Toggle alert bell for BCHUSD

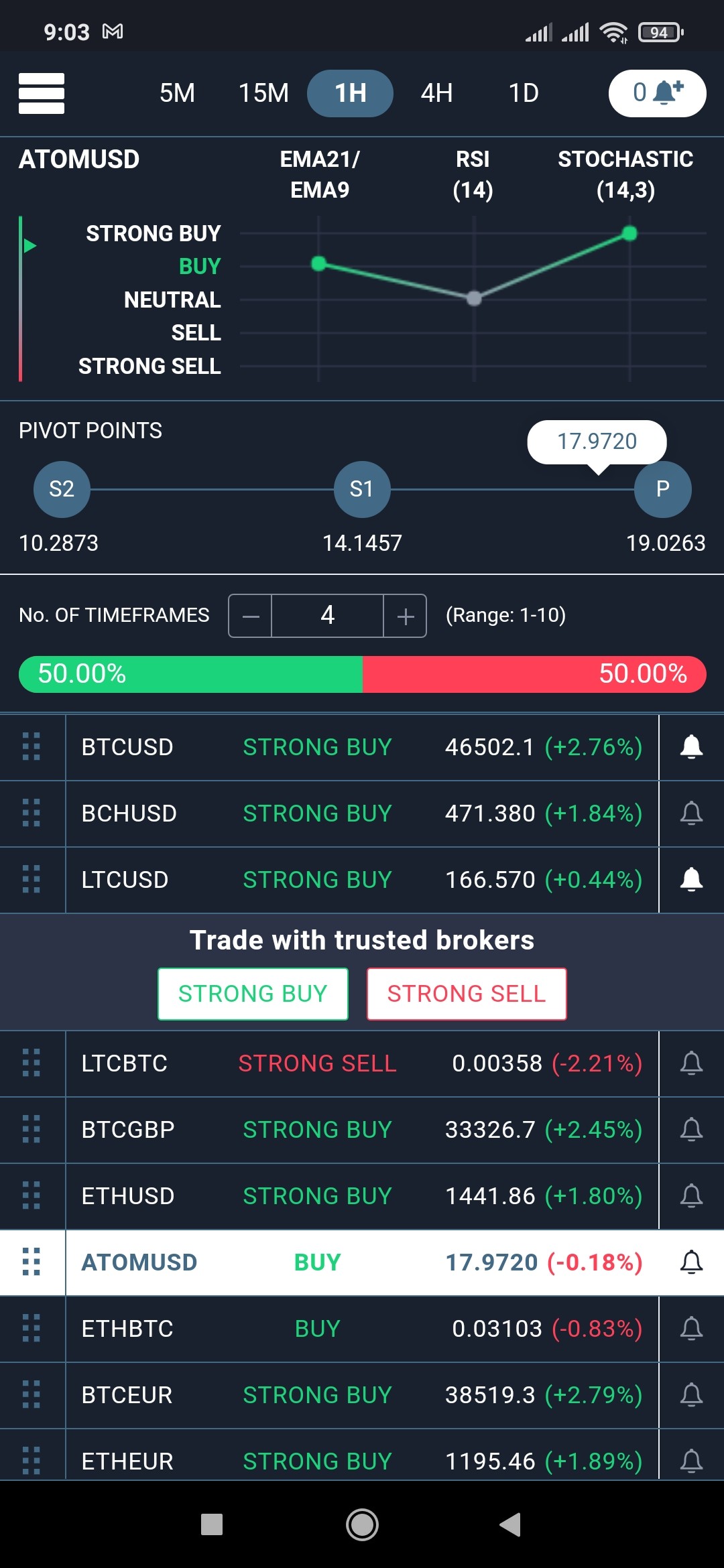(691, 813)
